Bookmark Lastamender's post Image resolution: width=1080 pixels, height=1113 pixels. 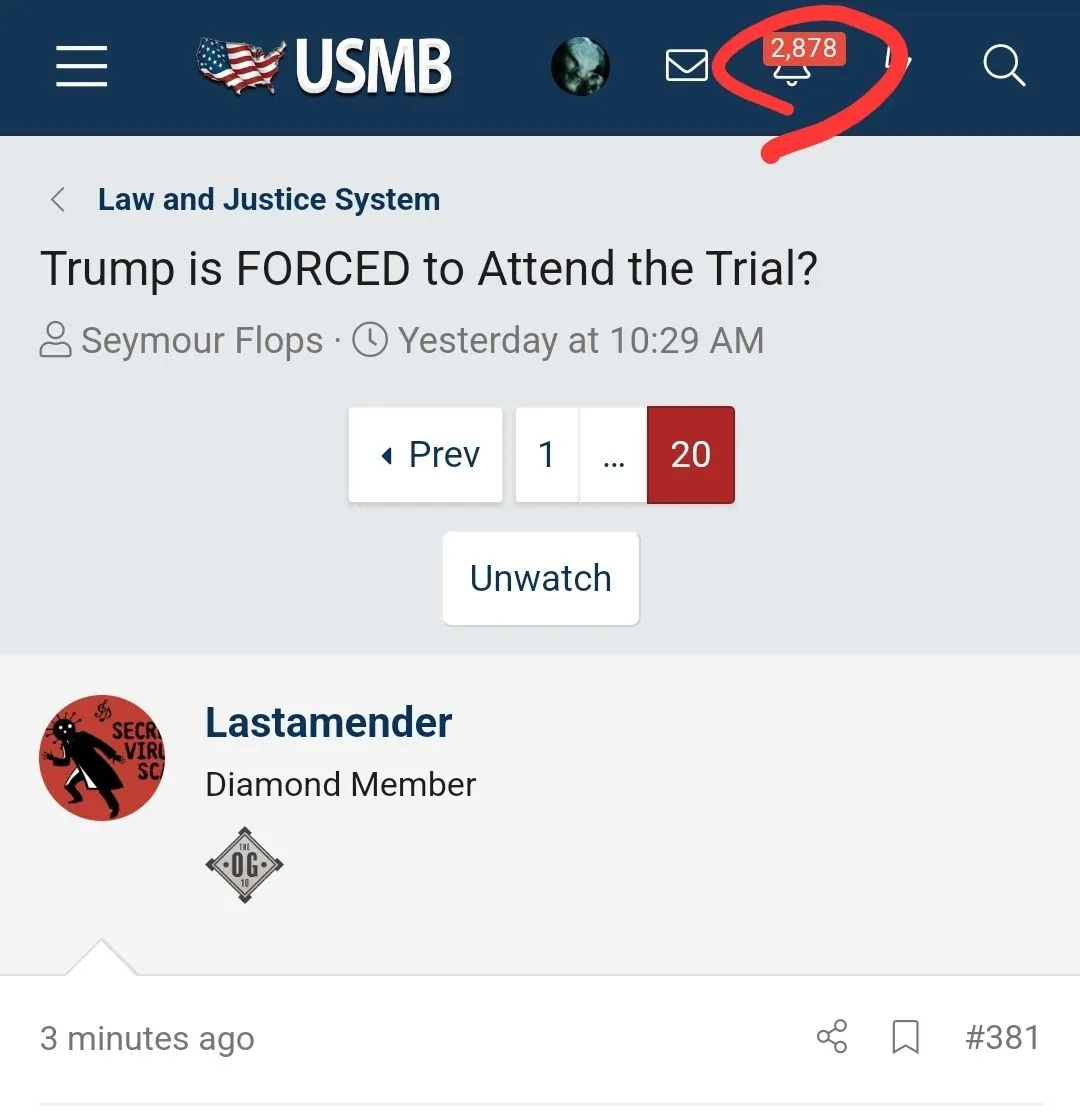[905, 1037]
